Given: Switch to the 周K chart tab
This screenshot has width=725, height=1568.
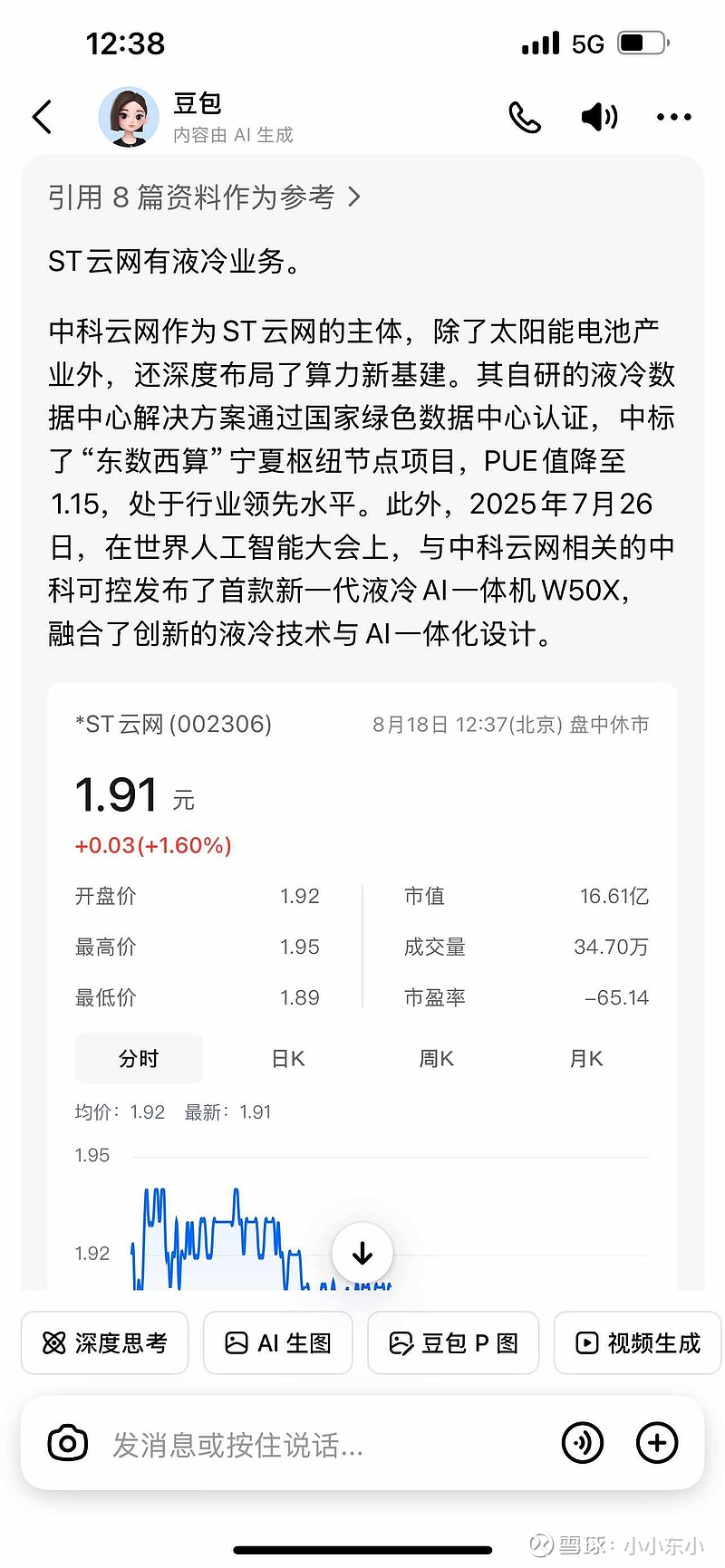Looking at the screenshot, I should [437, 1058].
